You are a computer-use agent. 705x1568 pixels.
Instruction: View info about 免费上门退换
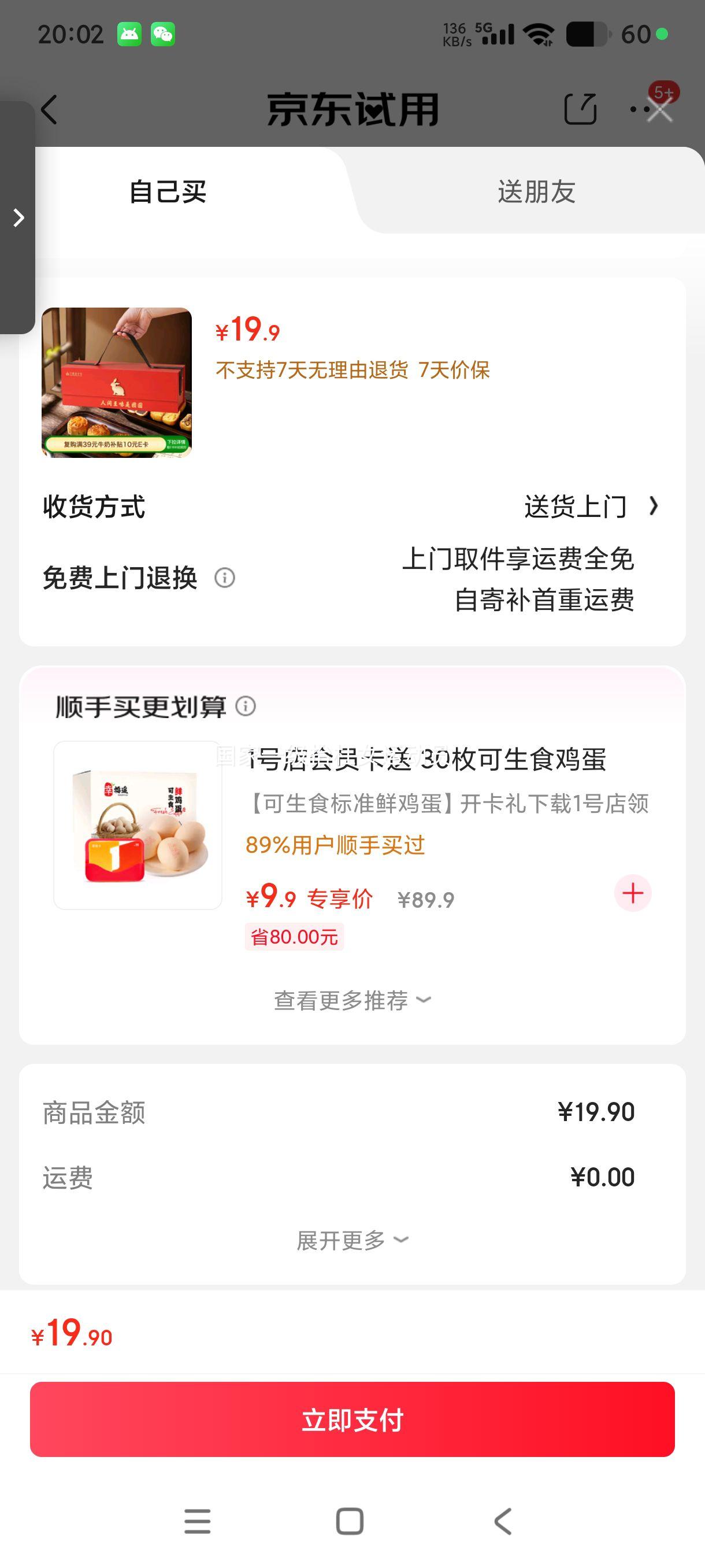[224, 577]
